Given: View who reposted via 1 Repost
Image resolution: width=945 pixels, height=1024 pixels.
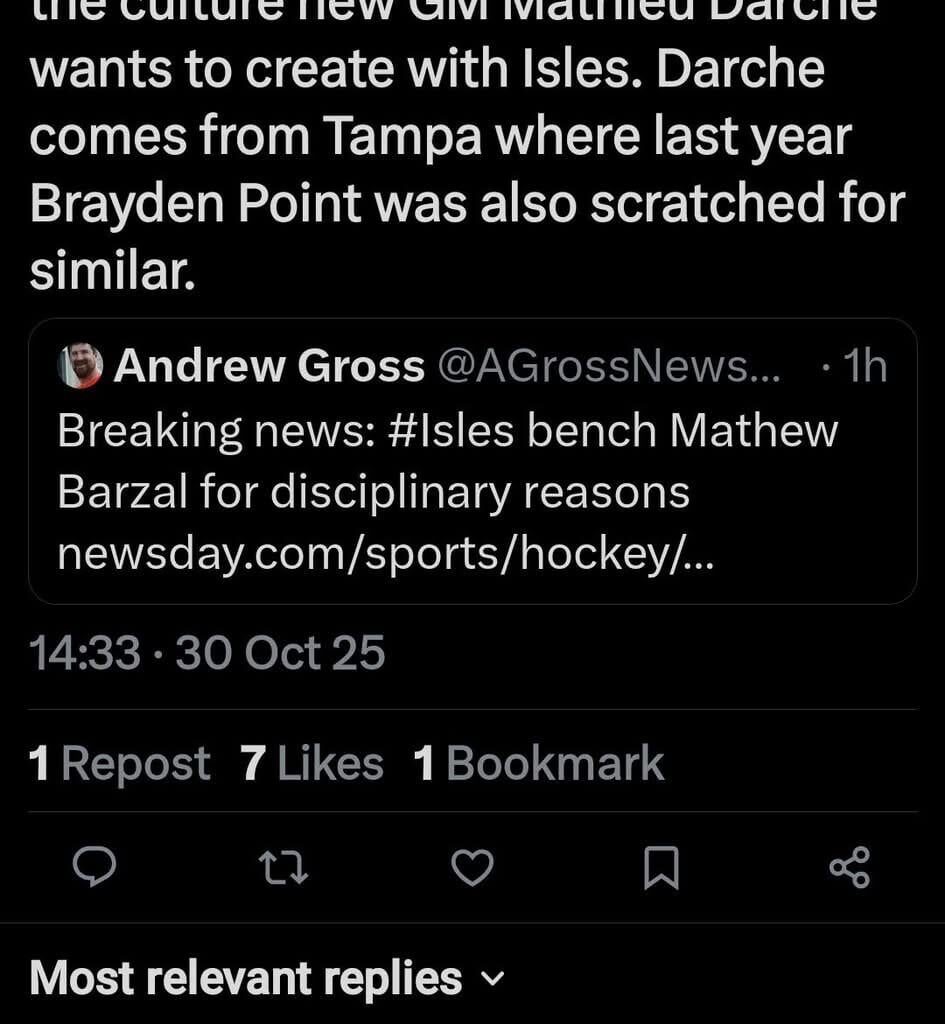Looking at the screenshot, I should pyautogui.click(x=119, y=762).
